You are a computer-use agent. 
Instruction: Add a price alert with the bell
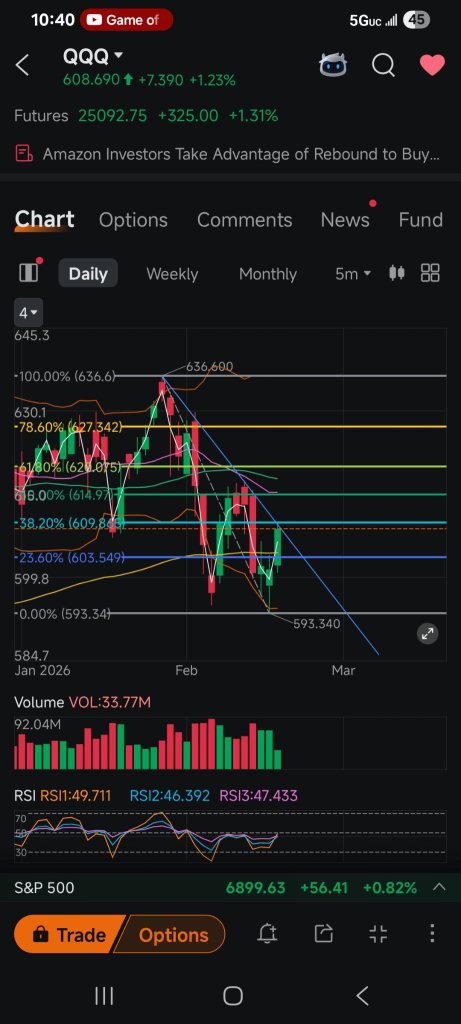click(x=267, y=935)
